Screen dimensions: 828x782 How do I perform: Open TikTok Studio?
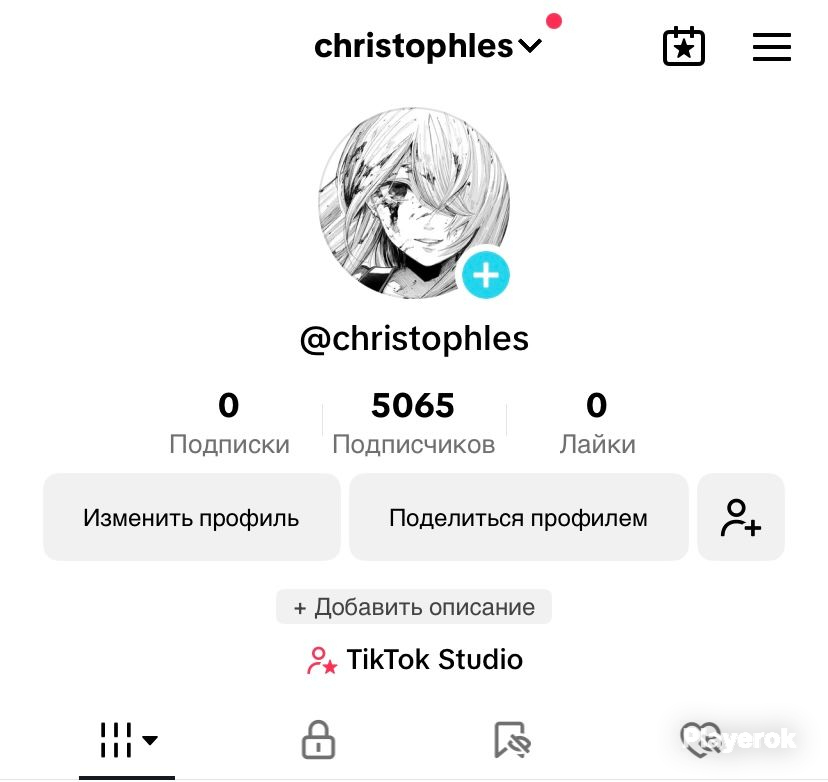pos(414,660)
